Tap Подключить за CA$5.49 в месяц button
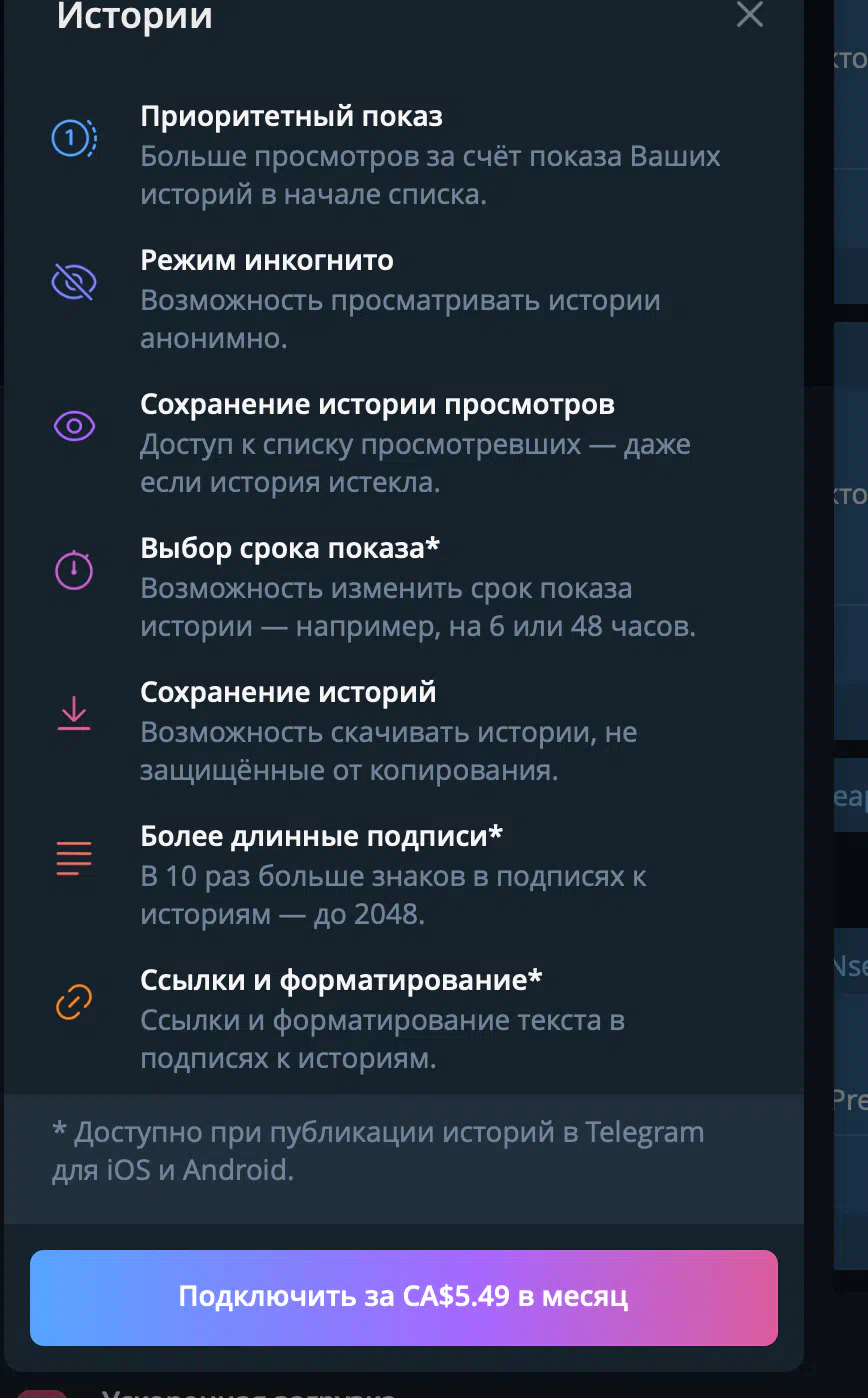This screenshot has width=868, height=1398. (x=404, y=1297)
